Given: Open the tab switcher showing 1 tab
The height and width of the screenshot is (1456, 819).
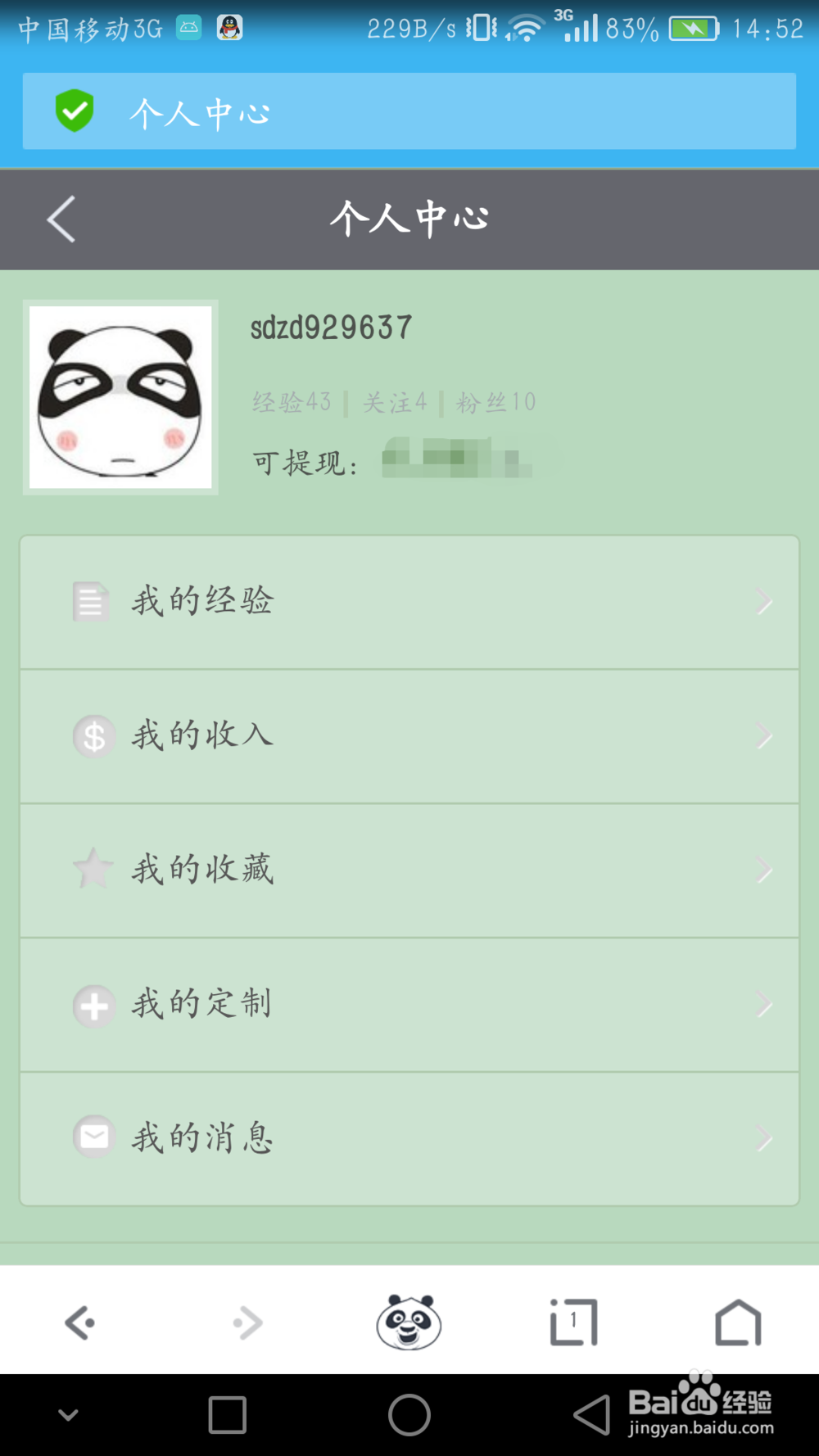Looking at the screenshot, I should pyautogui.click(x=572, y=1322).
